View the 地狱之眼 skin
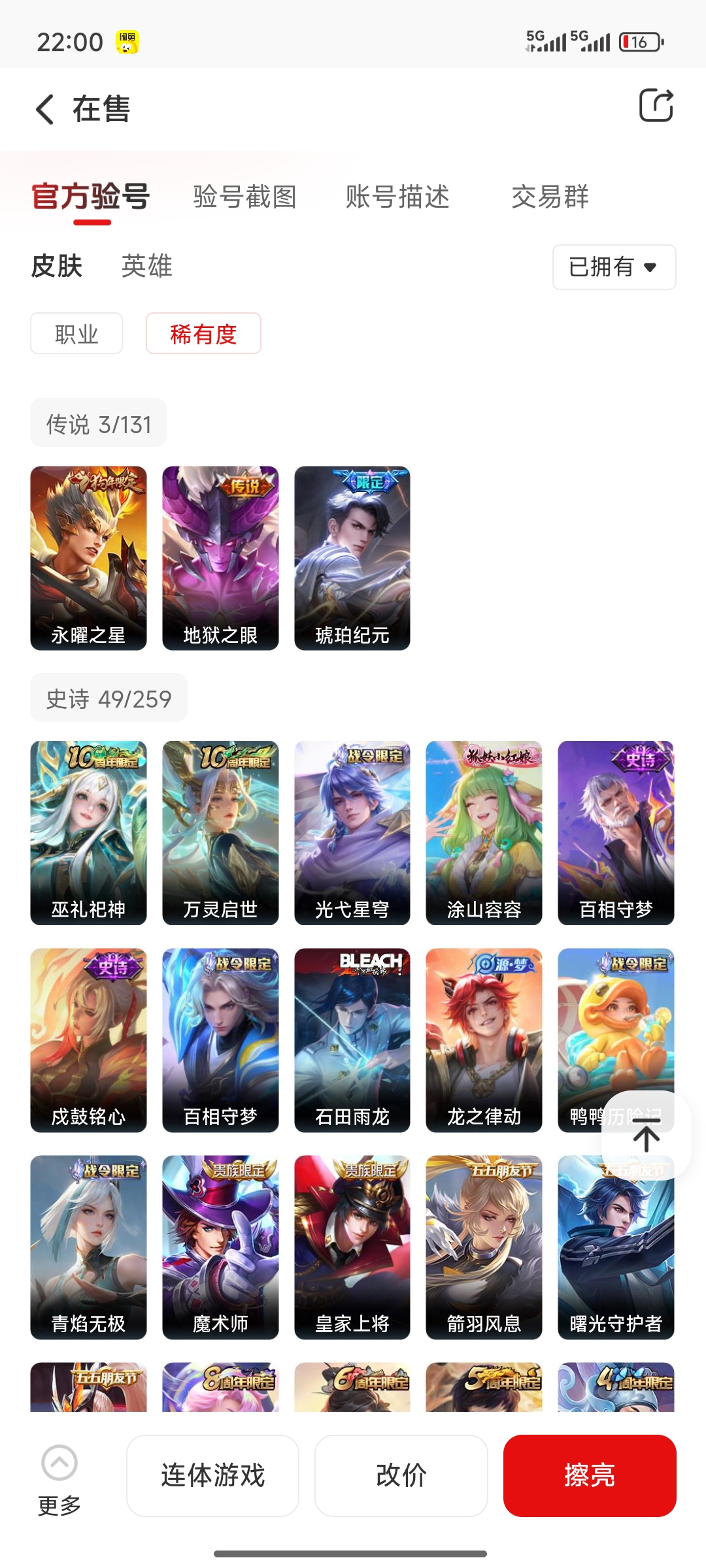 tap(220, 558)
